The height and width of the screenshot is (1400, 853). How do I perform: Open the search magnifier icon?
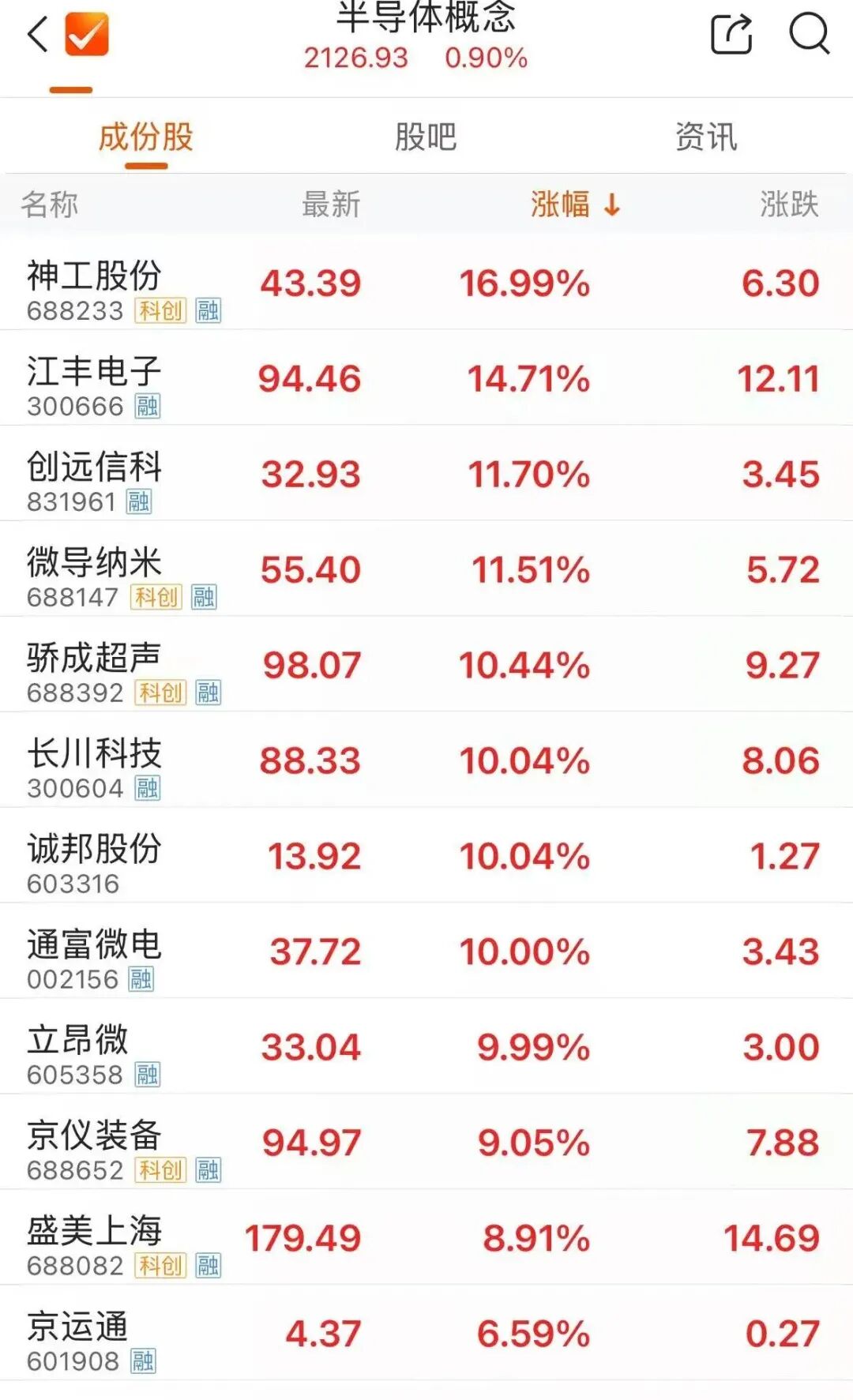(x=809, y=35)
